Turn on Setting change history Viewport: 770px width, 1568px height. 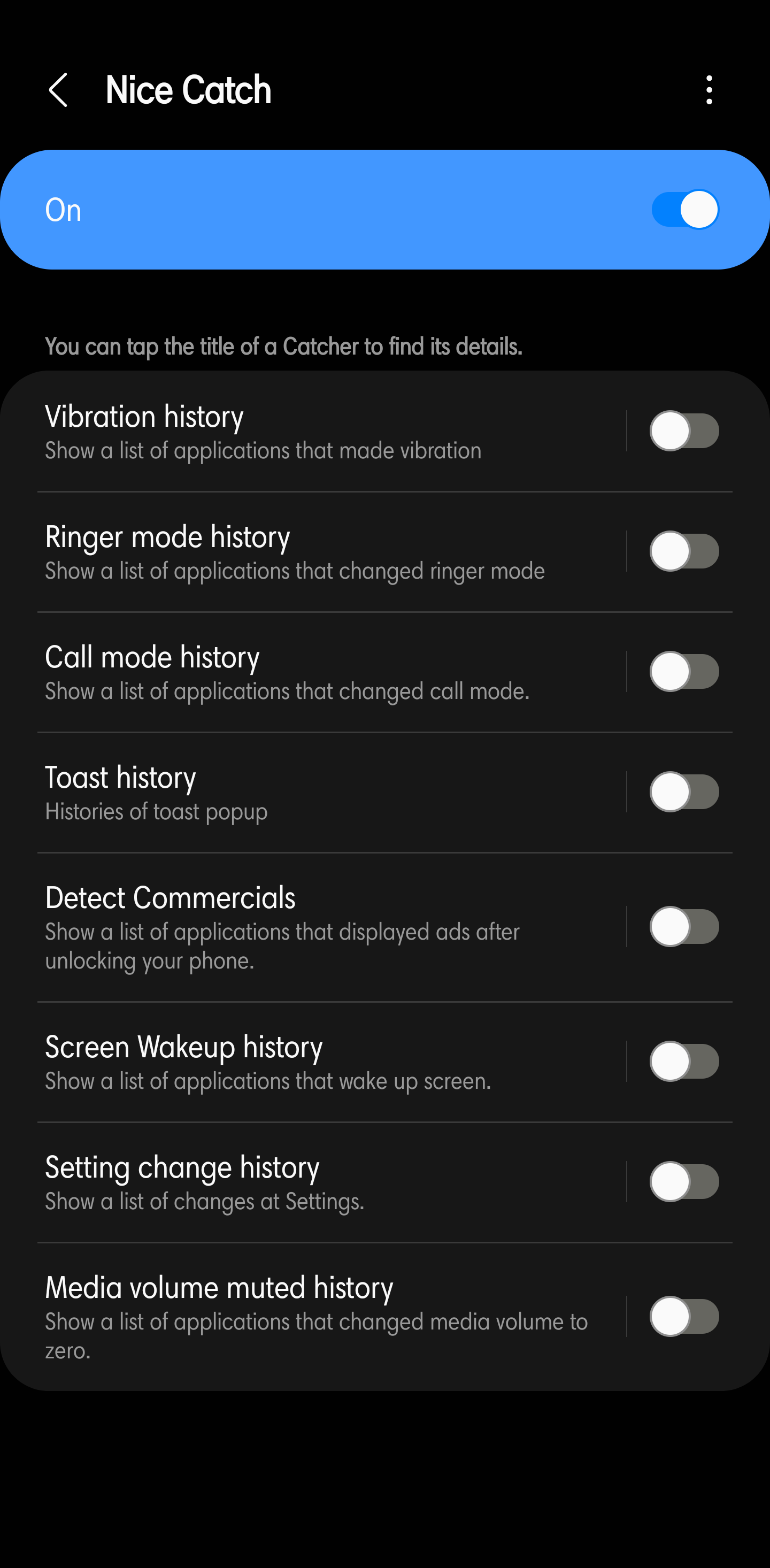[684, 1181]
